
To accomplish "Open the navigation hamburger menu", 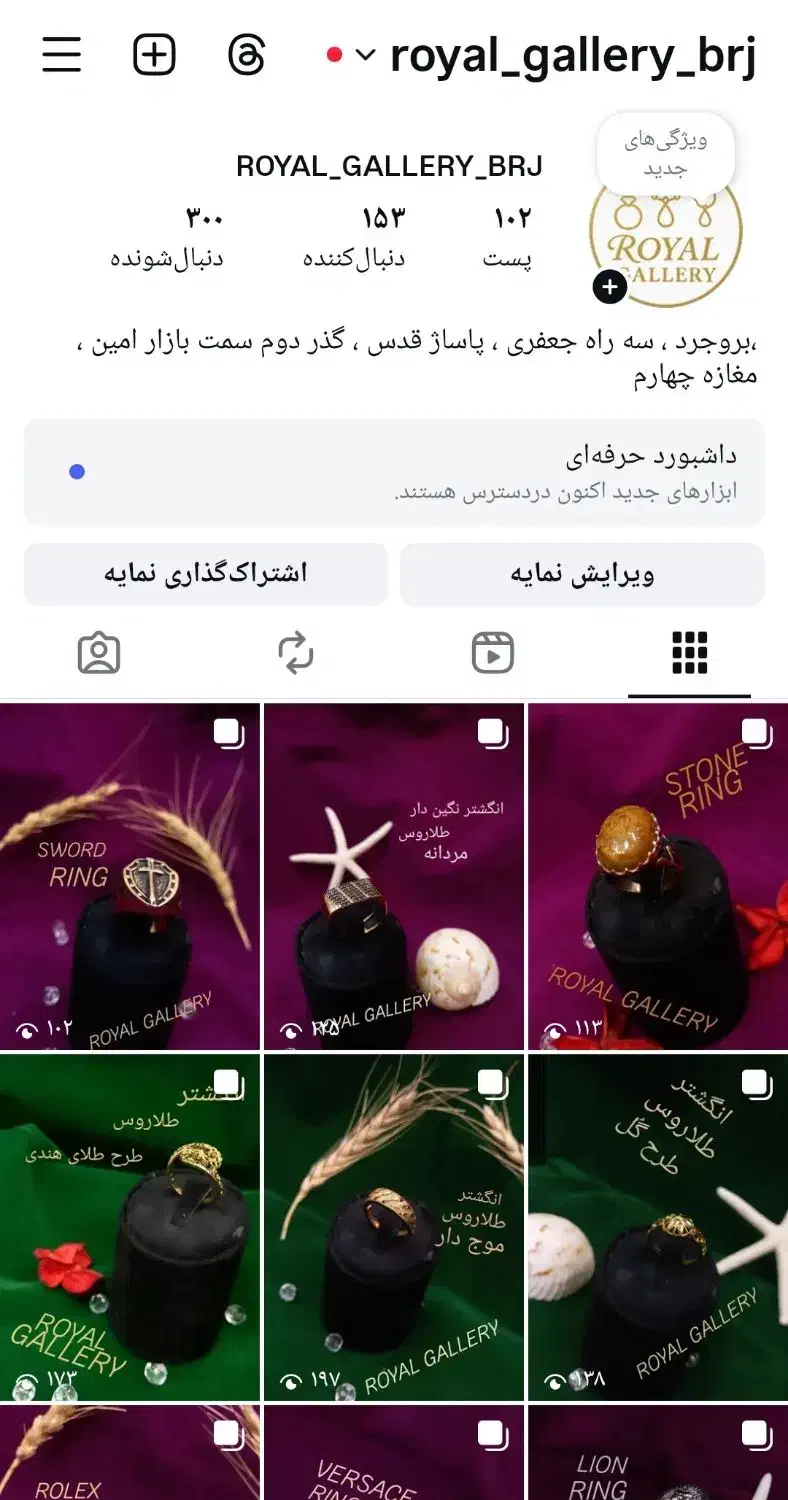I will click(x=61, y=55).
